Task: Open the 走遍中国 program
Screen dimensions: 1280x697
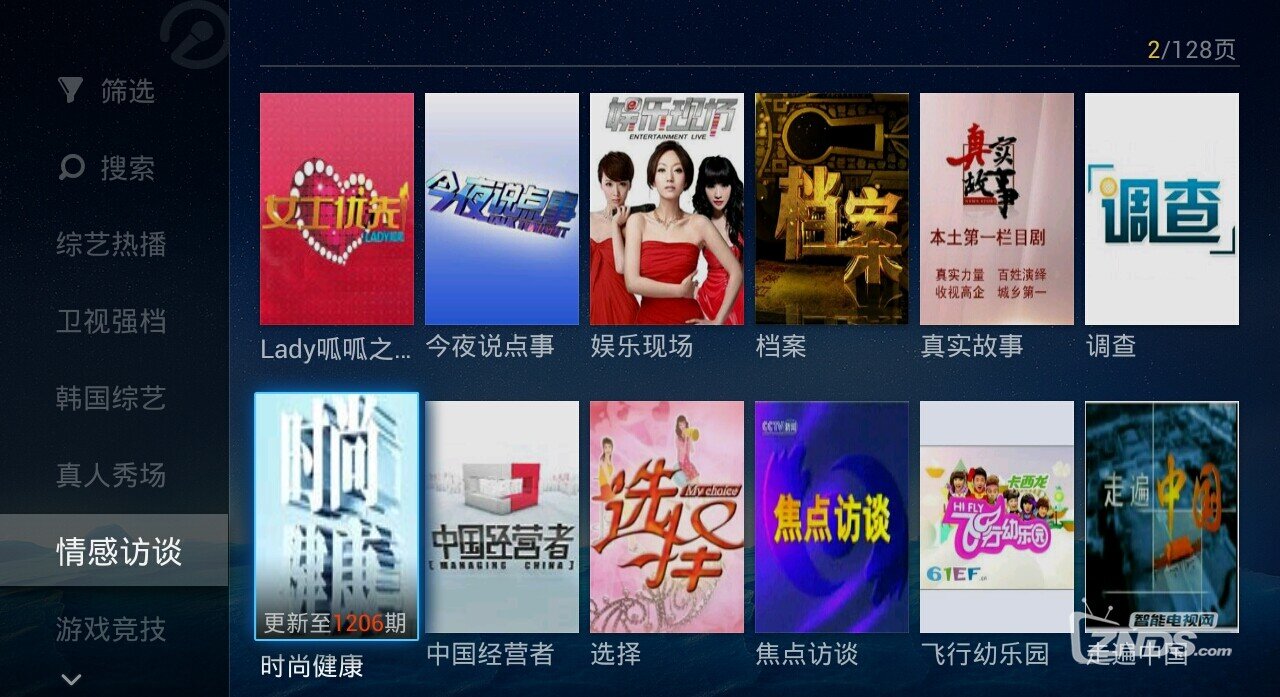Action: (x=1162, y=517)
